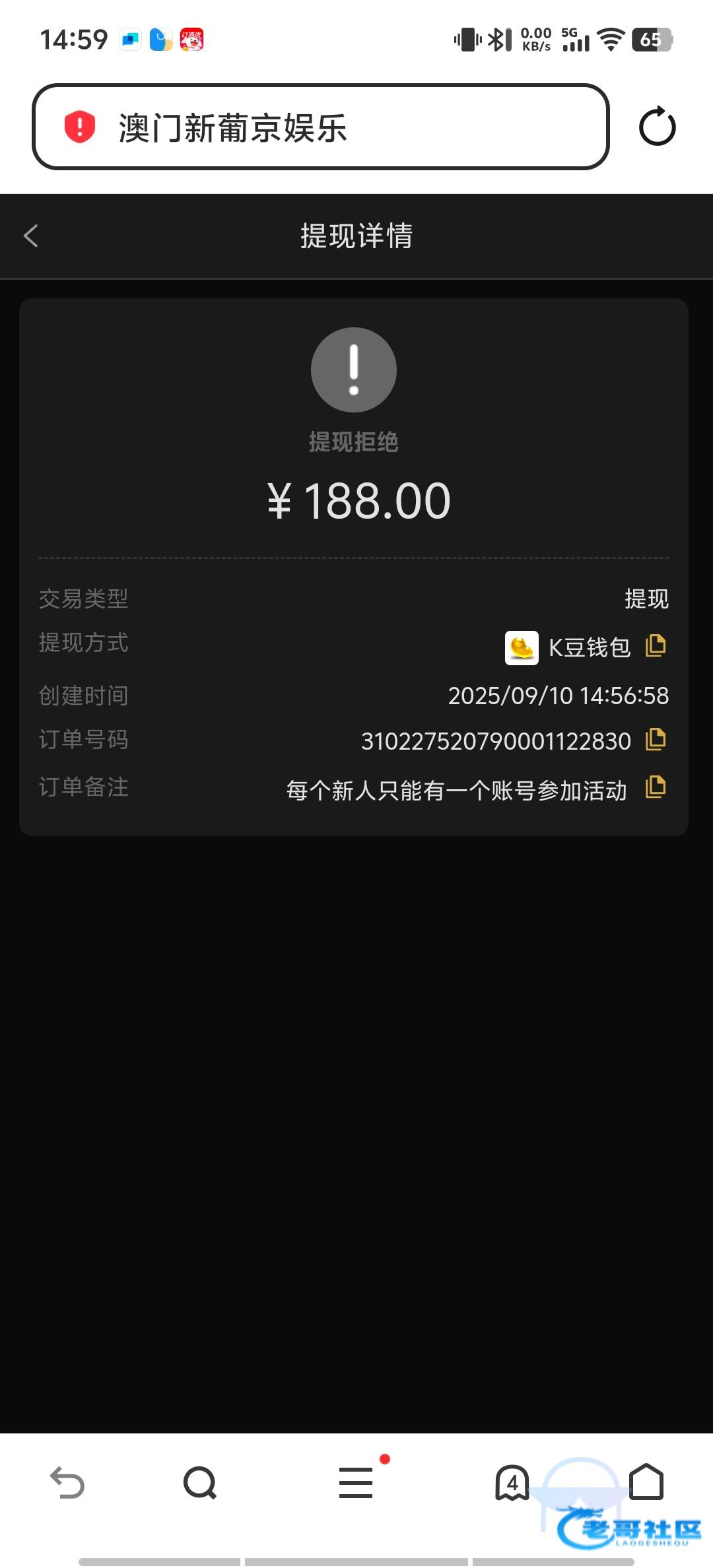The width and height of the screenshot is (713, 1568).
Task: Open the browser menu with three lines
Action: tap(356, 1482)
